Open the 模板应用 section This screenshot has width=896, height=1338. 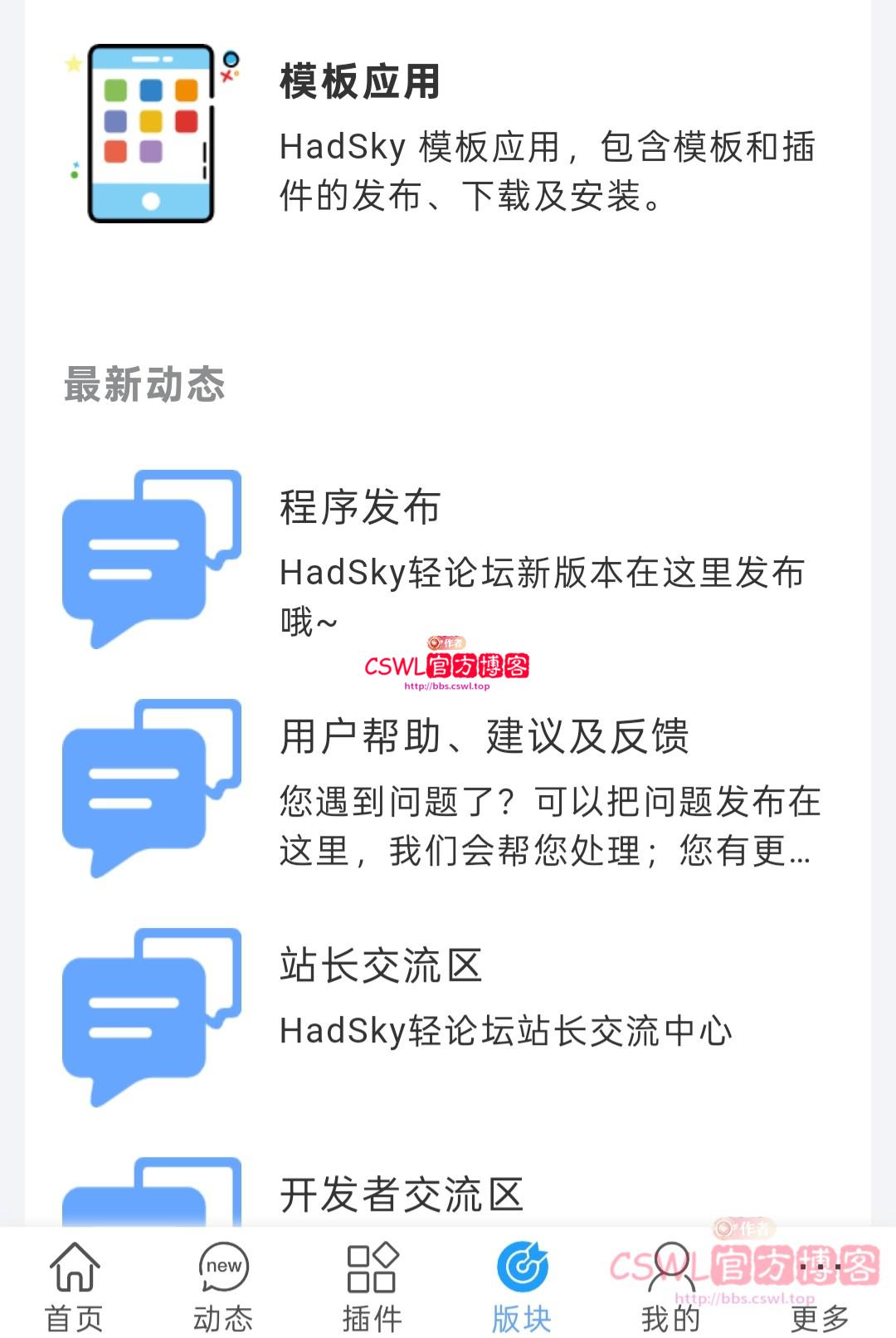click(360, 81)
